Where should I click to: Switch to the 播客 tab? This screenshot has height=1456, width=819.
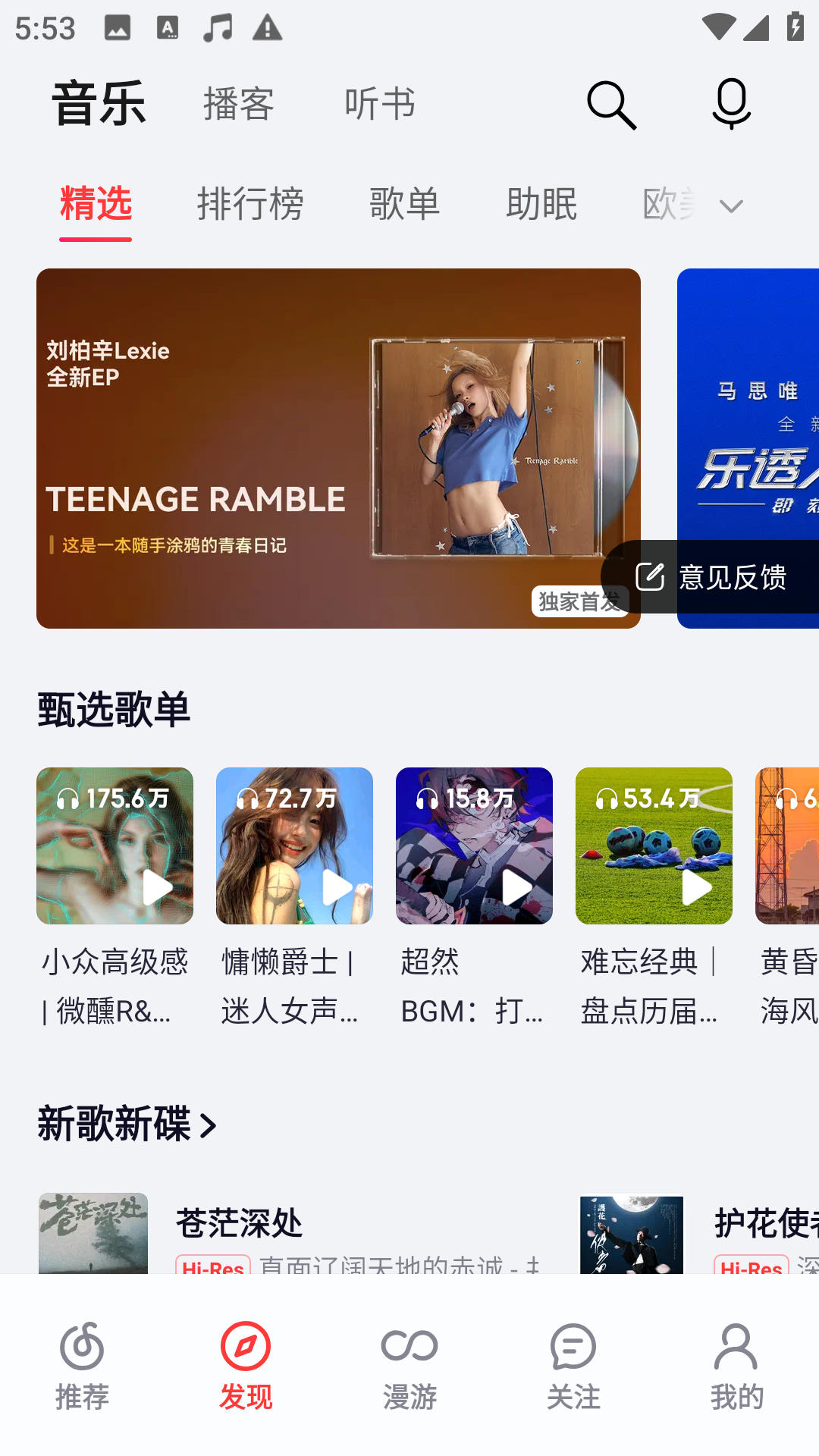(x=237, y=103)
